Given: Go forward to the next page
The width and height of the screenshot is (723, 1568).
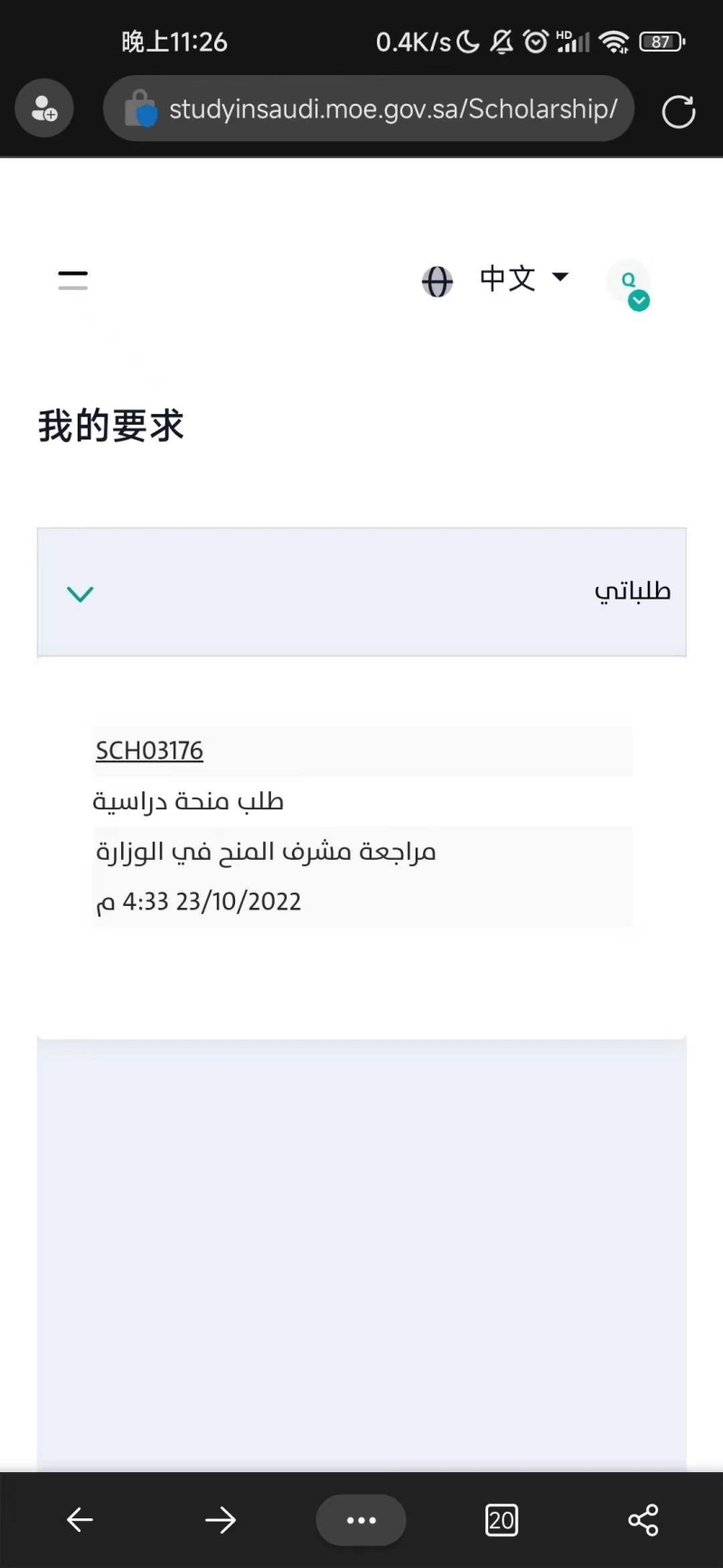Looking at the screenshot, I should tap(221, 1520).
